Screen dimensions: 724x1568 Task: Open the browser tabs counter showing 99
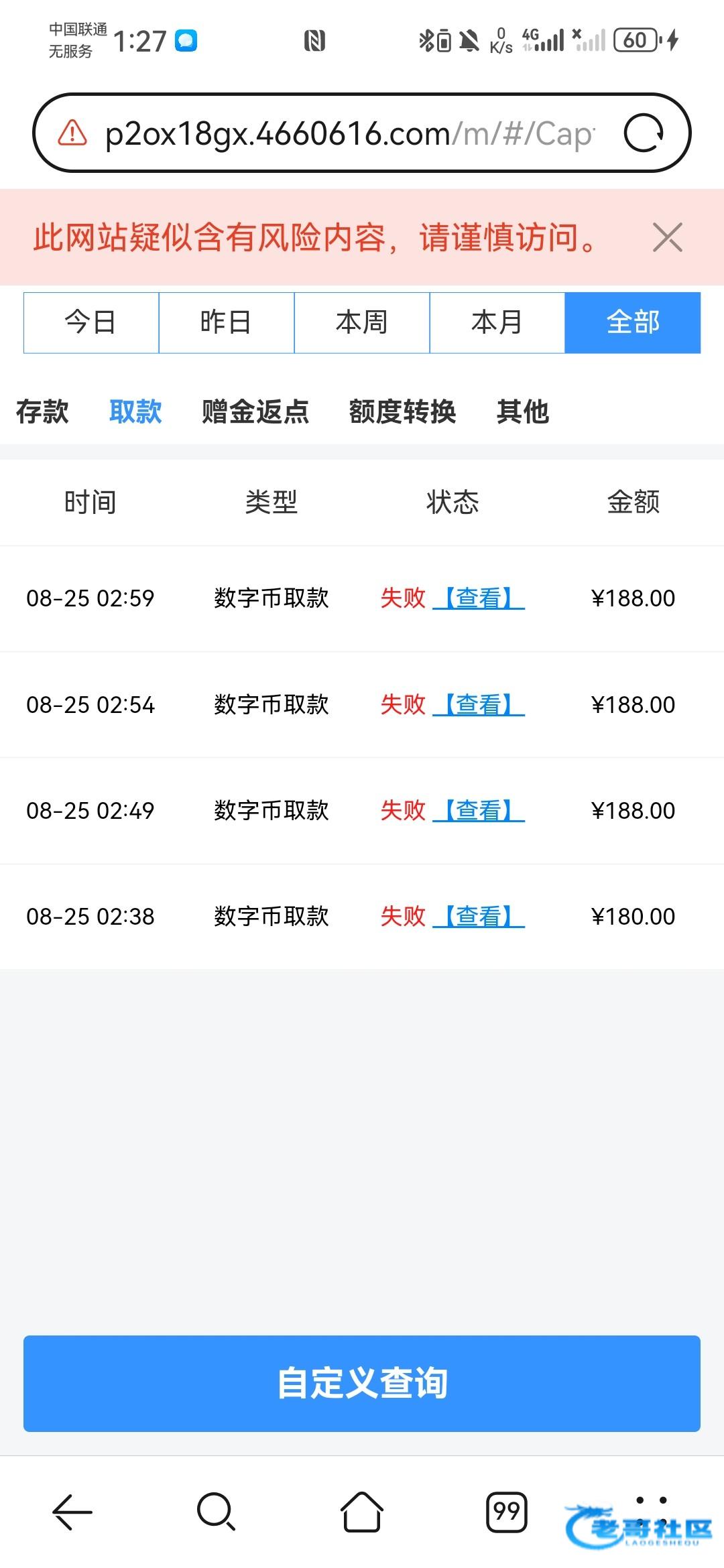pos(506,1512)
